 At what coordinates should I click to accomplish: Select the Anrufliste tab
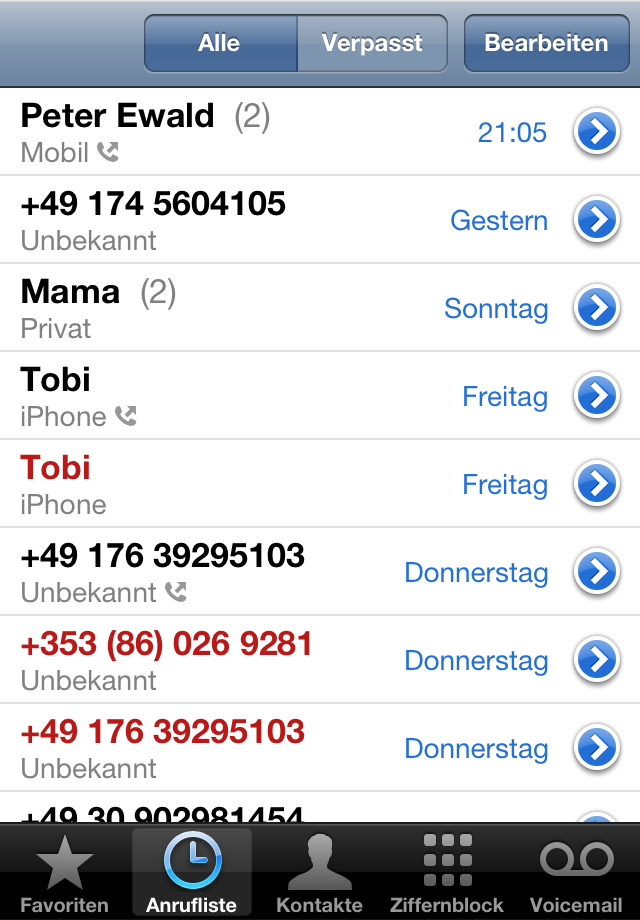tap(192, 874)
